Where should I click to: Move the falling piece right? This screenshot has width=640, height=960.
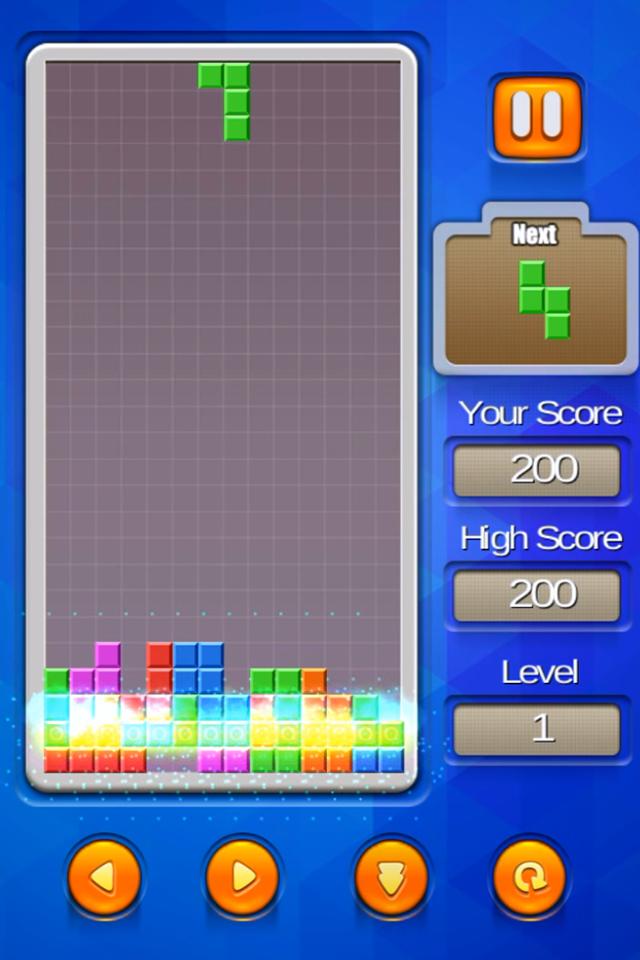242,878
